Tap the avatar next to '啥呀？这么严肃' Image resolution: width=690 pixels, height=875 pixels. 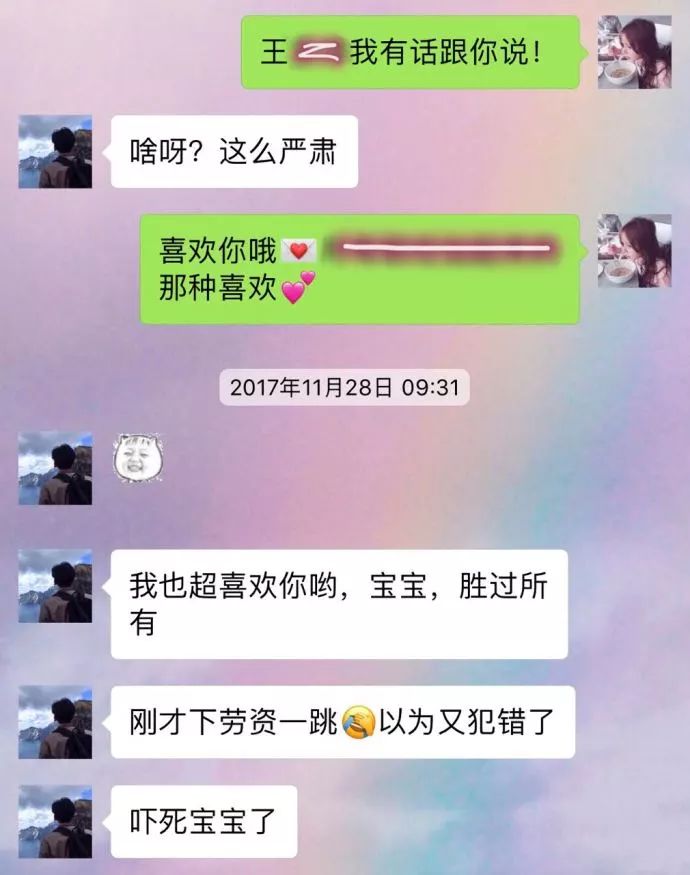point(55,152)
